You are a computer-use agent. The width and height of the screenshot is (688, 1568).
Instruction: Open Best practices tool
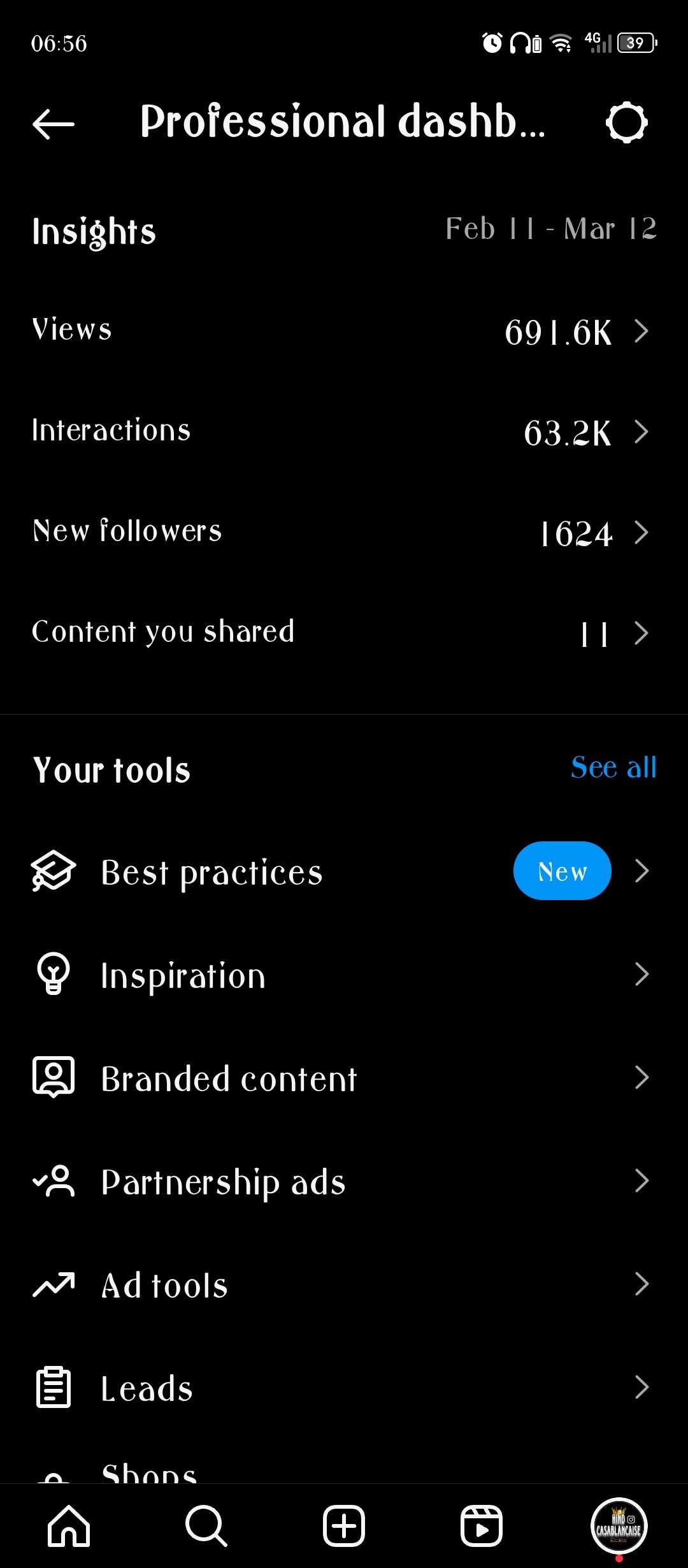(344, 871)
